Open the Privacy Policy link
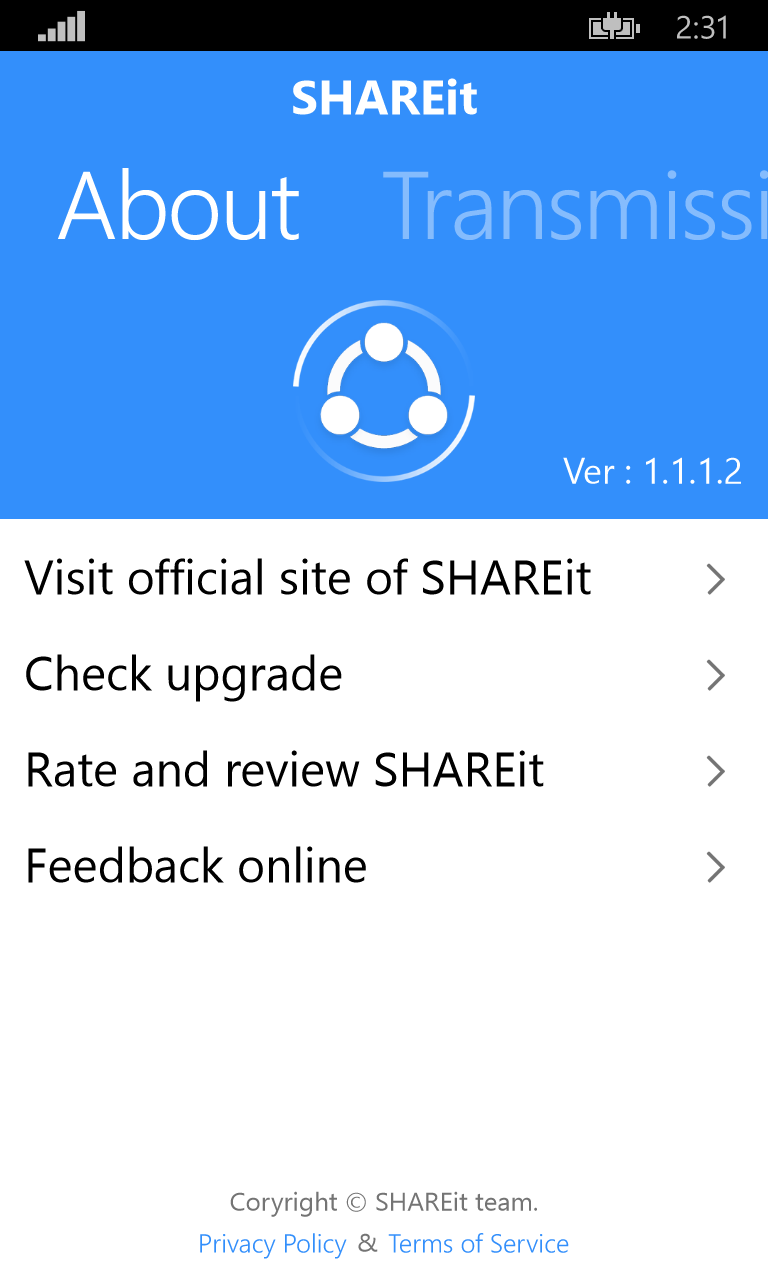768x1280 pixels. pos(272,1243)
